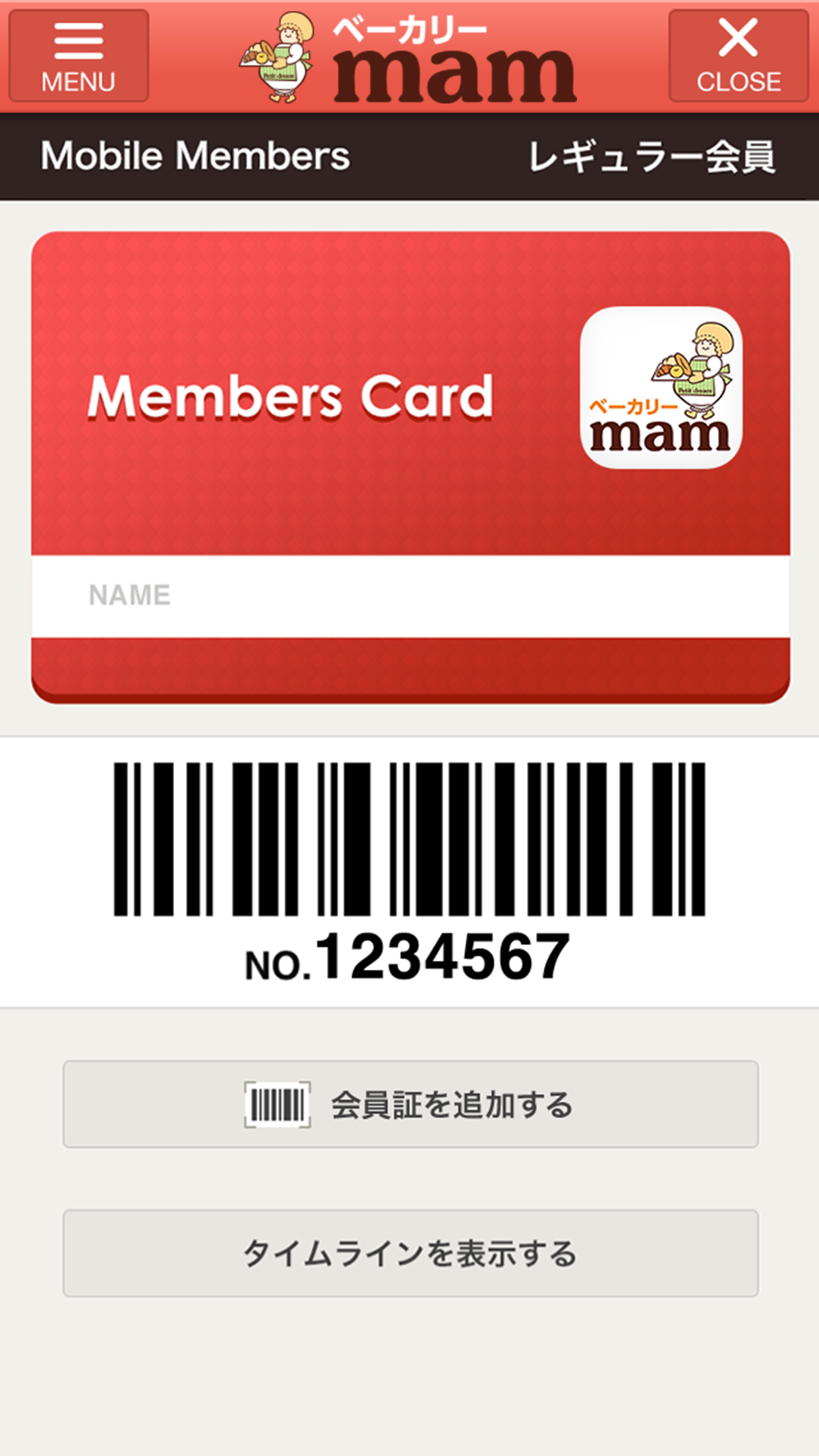
Task: Open the MENU drawer button
Action: pos(78,56)
